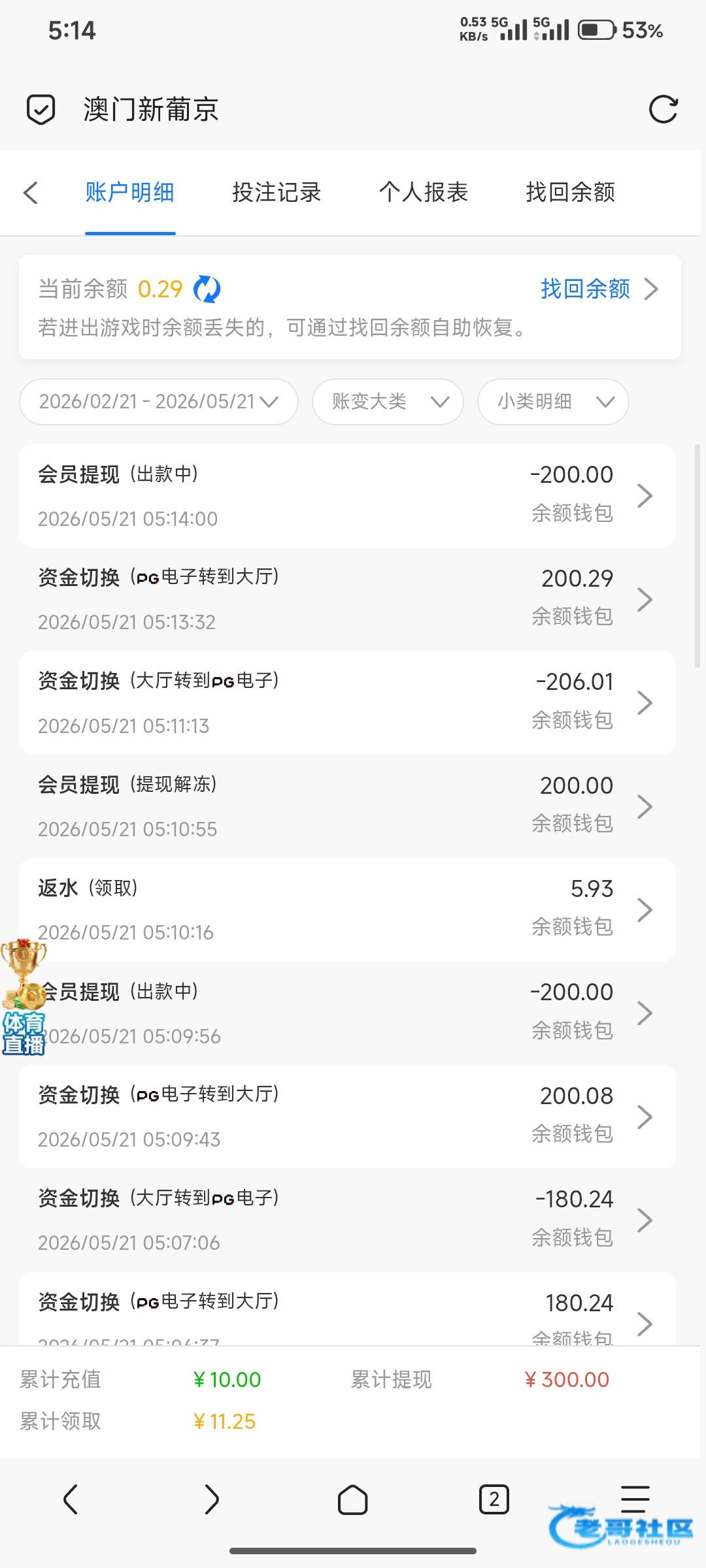Viewport: 706px width, 1568px height.
Task: Open the -206.01 大厅转到PG电子 record
Action: click(347, 703)
